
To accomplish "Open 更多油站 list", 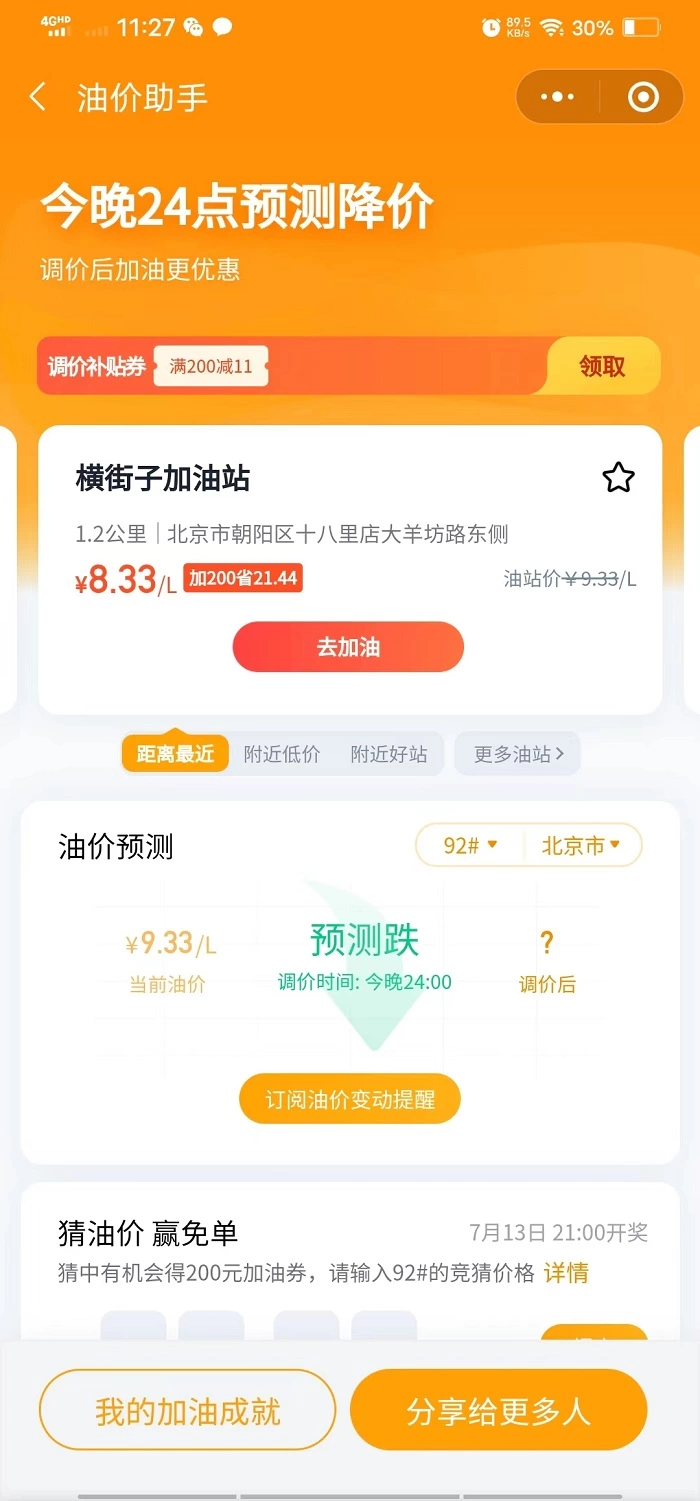I will point(518,754).
